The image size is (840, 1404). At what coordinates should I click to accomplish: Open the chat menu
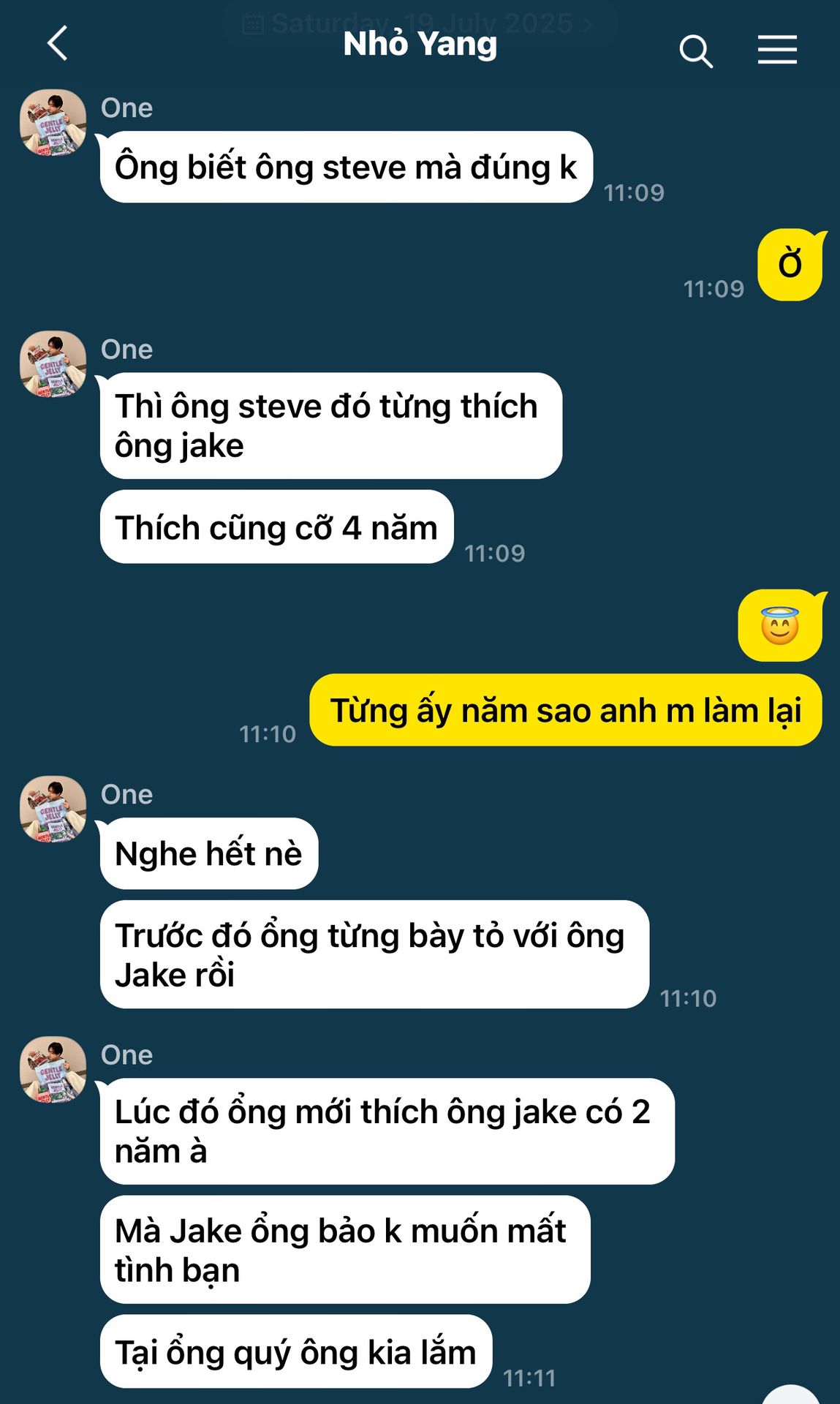(x=776, y=50)
